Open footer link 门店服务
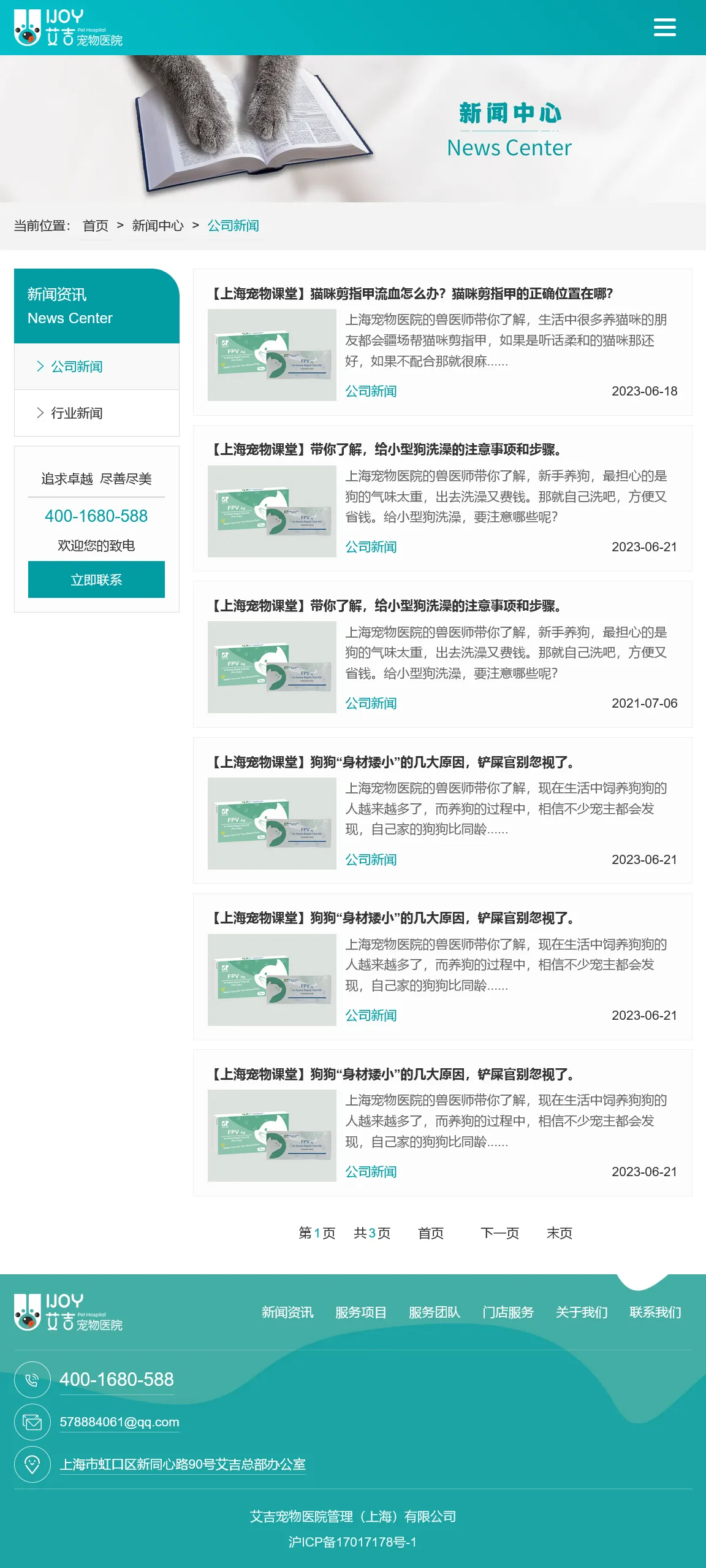The width and height of the screenshot is (706, 1568). point(508,1312)
